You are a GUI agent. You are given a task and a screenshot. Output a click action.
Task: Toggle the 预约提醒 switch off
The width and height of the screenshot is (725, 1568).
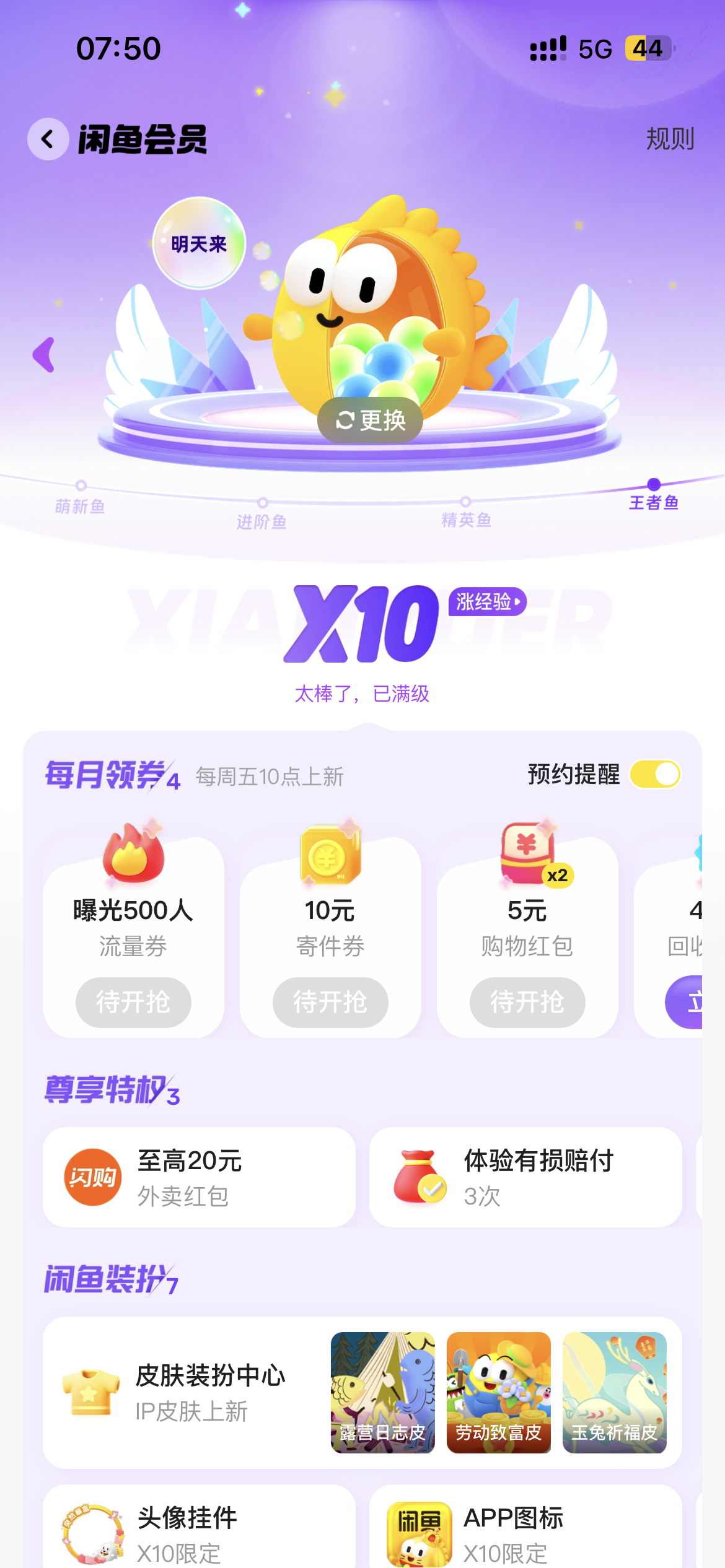click(x=655, y=774)
